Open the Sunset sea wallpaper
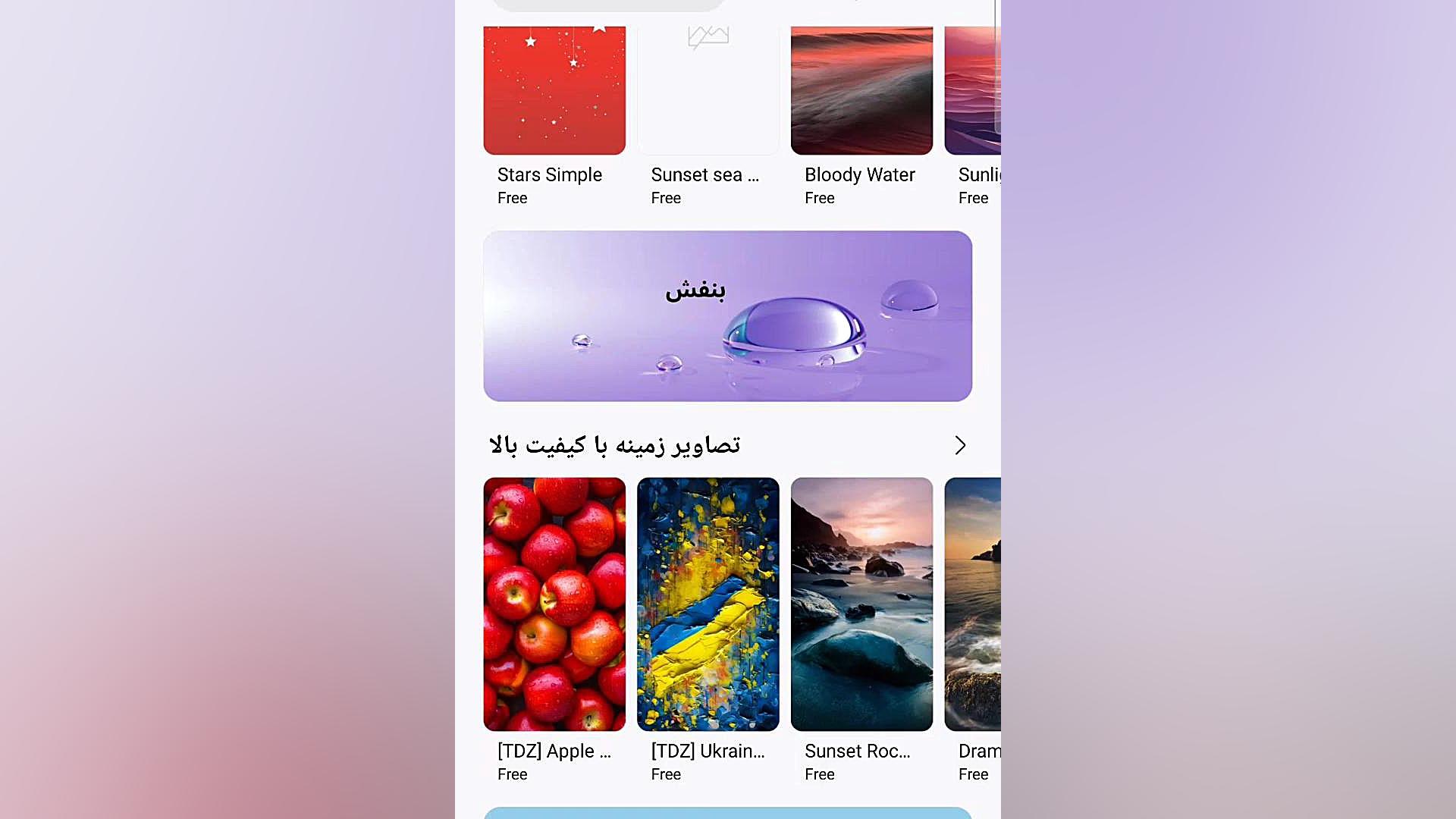Viewport: 1456px width, 819px height. (x=708, y=91)
